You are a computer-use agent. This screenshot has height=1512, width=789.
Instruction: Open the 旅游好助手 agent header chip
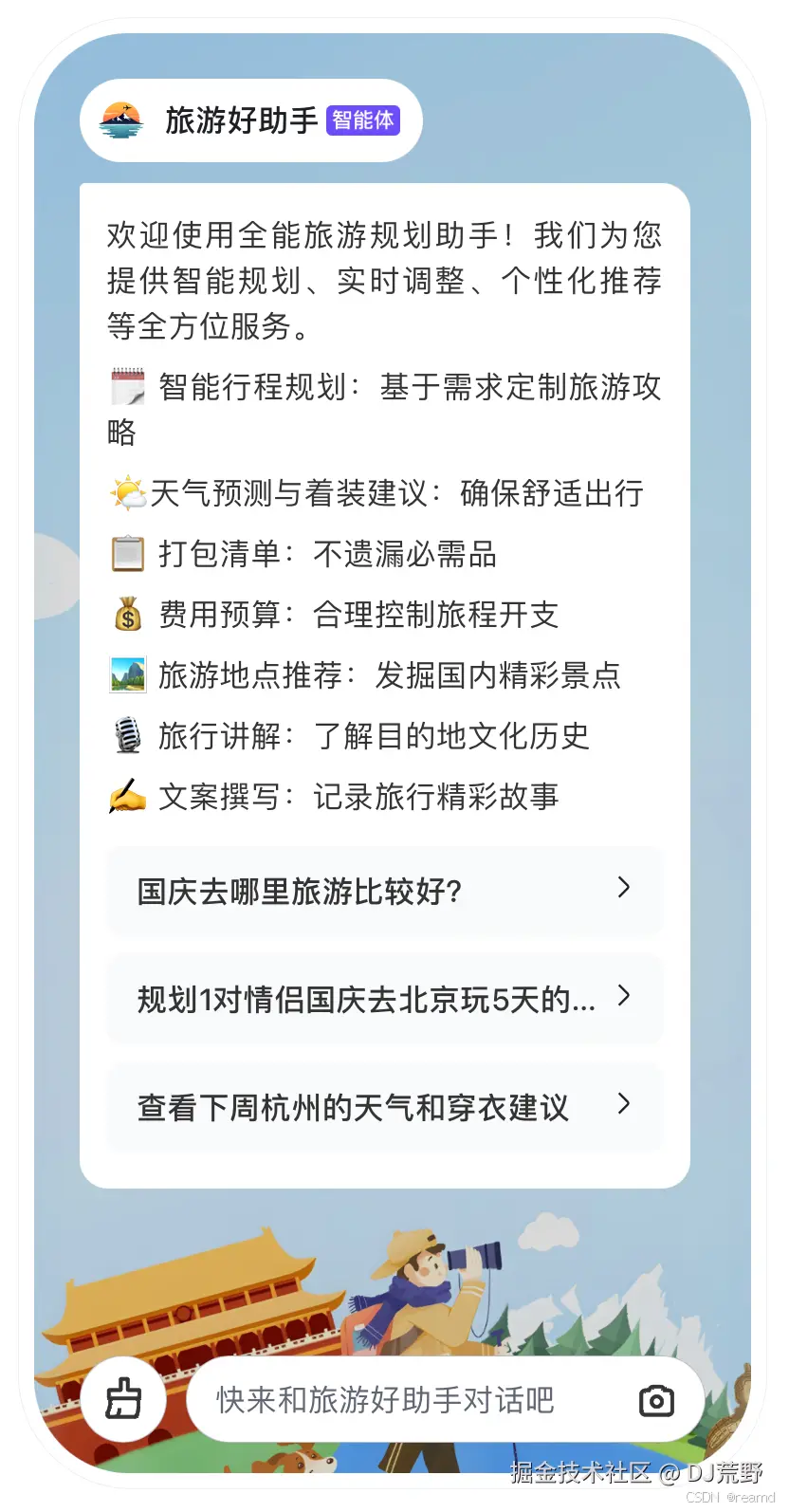[251, 120]
